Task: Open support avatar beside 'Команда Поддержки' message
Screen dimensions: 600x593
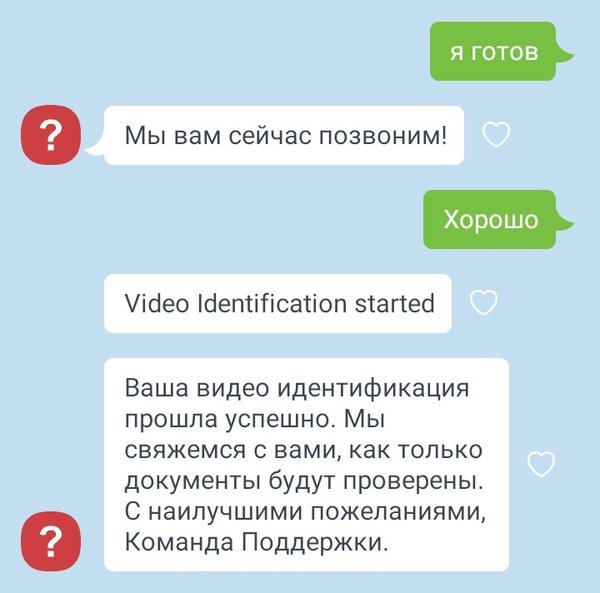Action: [49, 541]
